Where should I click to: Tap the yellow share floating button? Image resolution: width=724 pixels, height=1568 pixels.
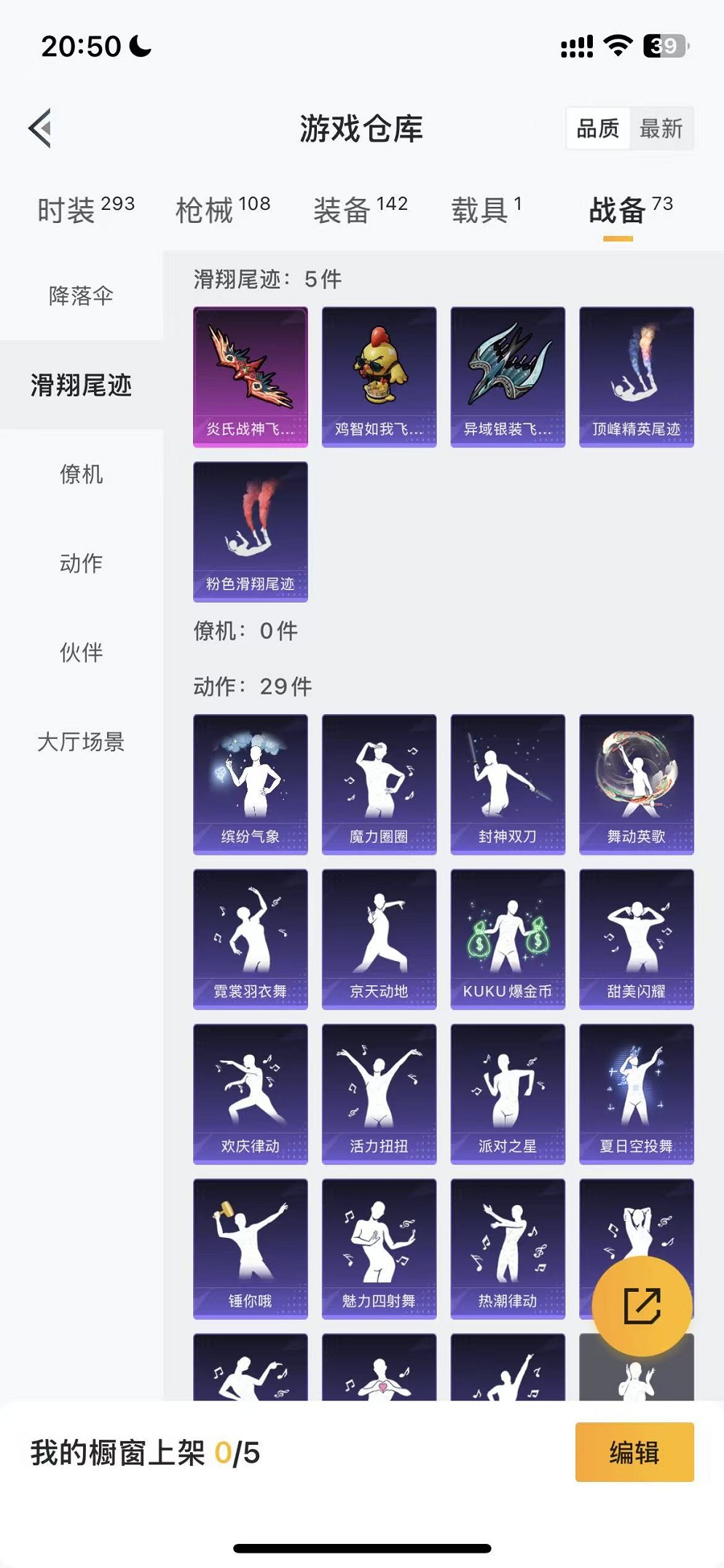642,1306
